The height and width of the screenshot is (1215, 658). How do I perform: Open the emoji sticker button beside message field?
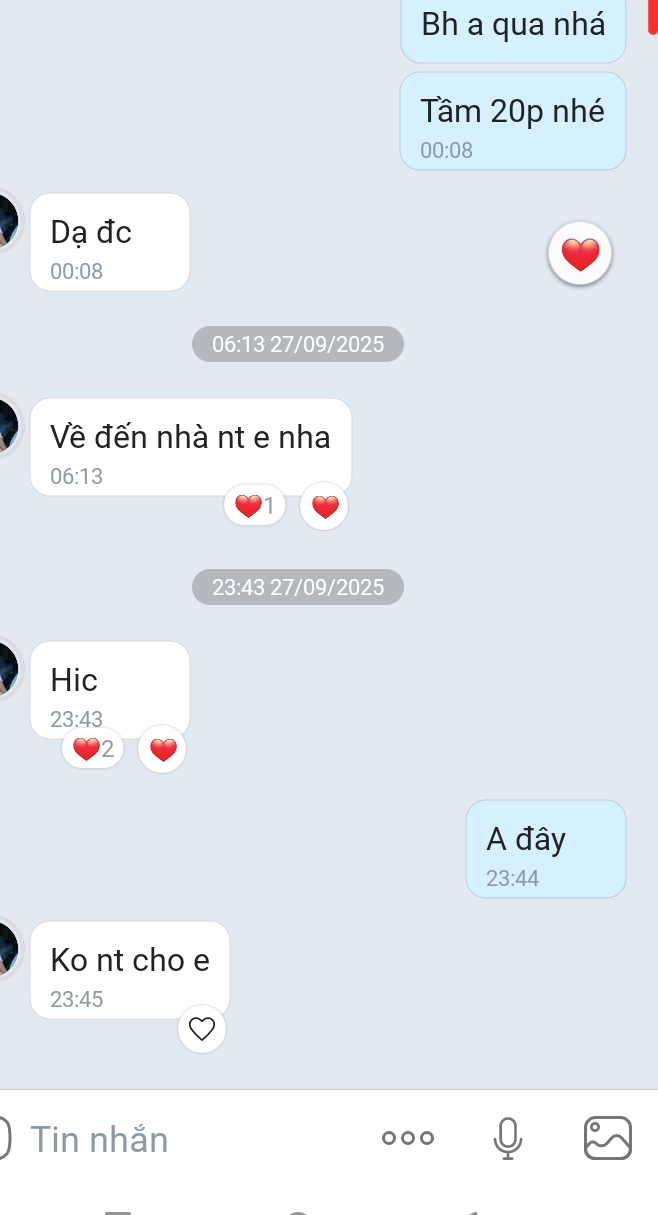pos(4,1138)
